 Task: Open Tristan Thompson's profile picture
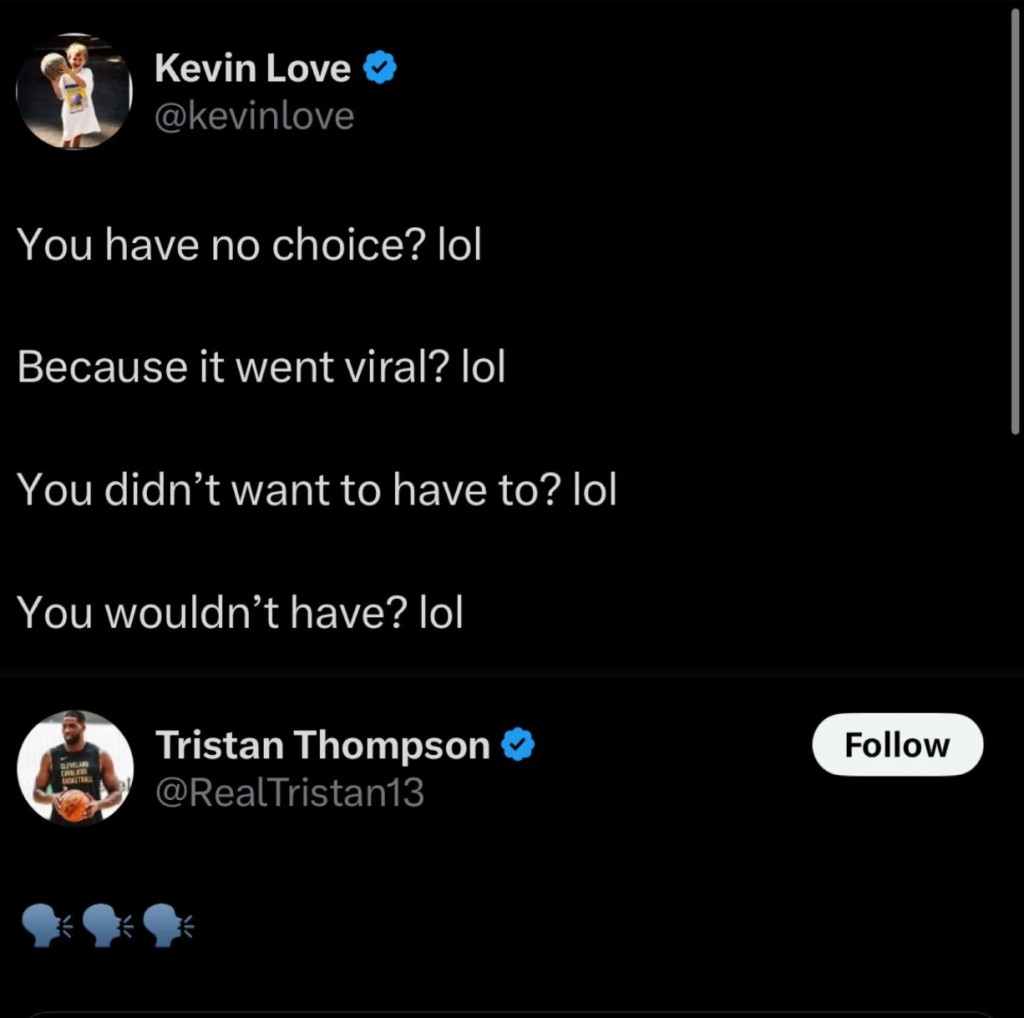75,768
